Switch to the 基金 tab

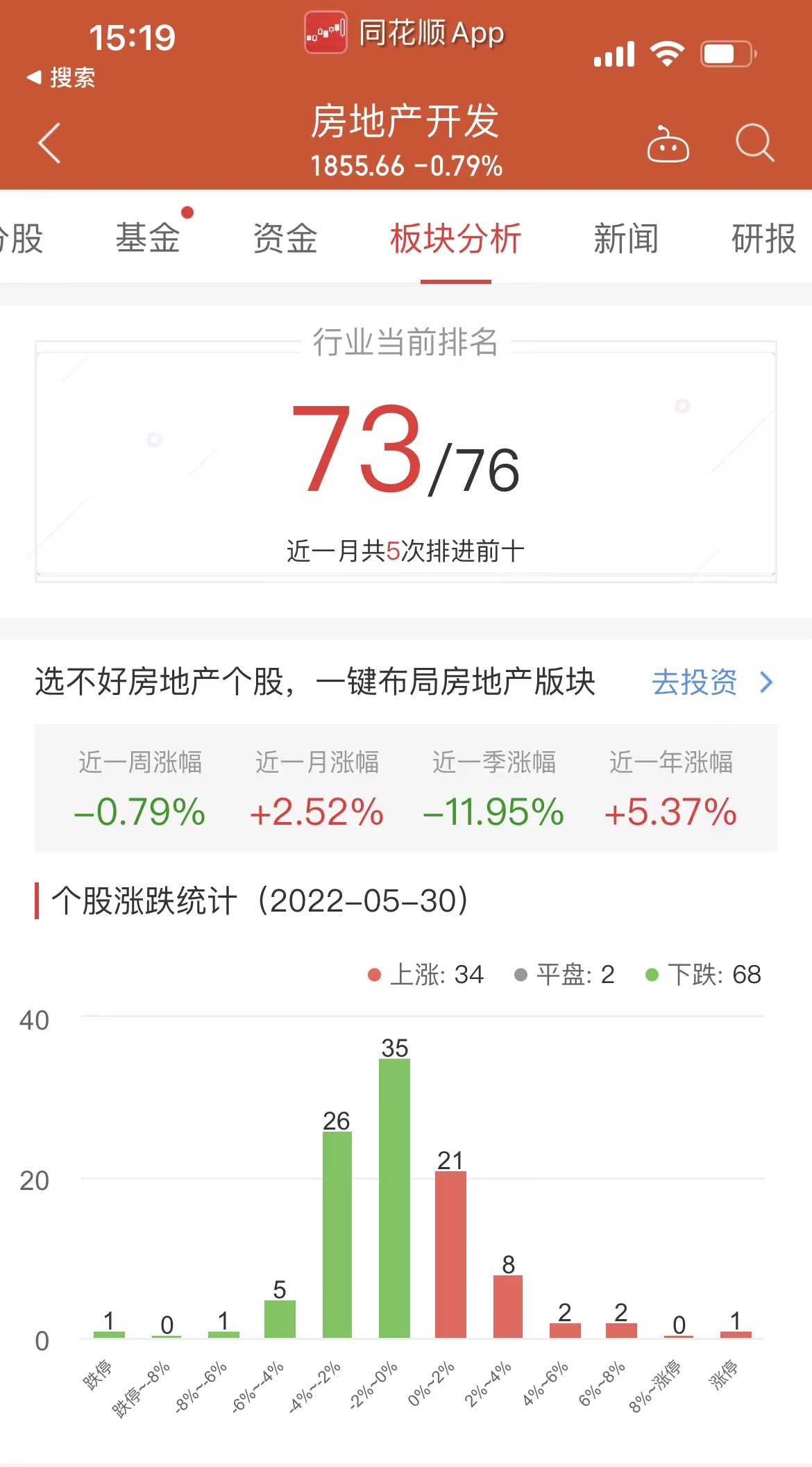(x=148, y=239)
